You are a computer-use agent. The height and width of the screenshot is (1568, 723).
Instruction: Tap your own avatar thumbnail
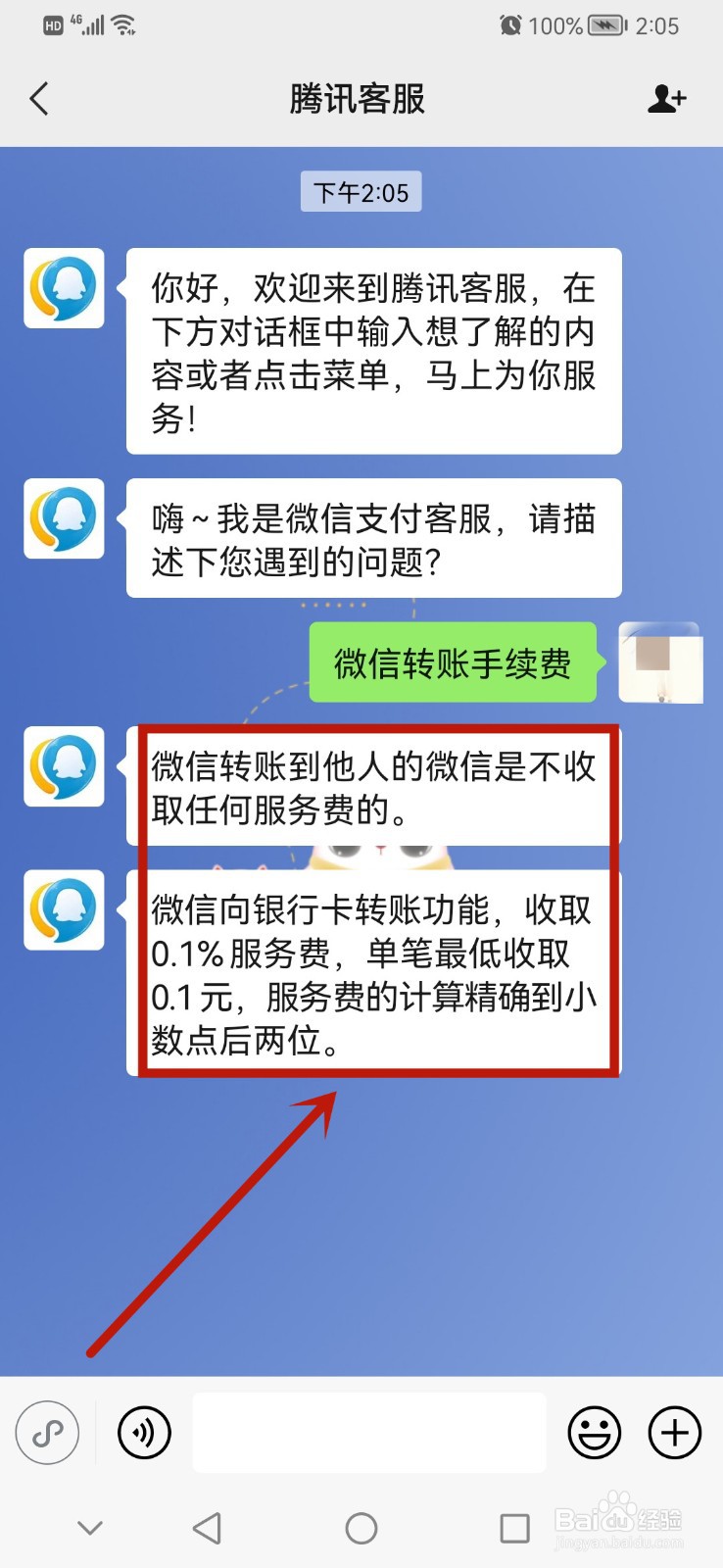[660, 665]
